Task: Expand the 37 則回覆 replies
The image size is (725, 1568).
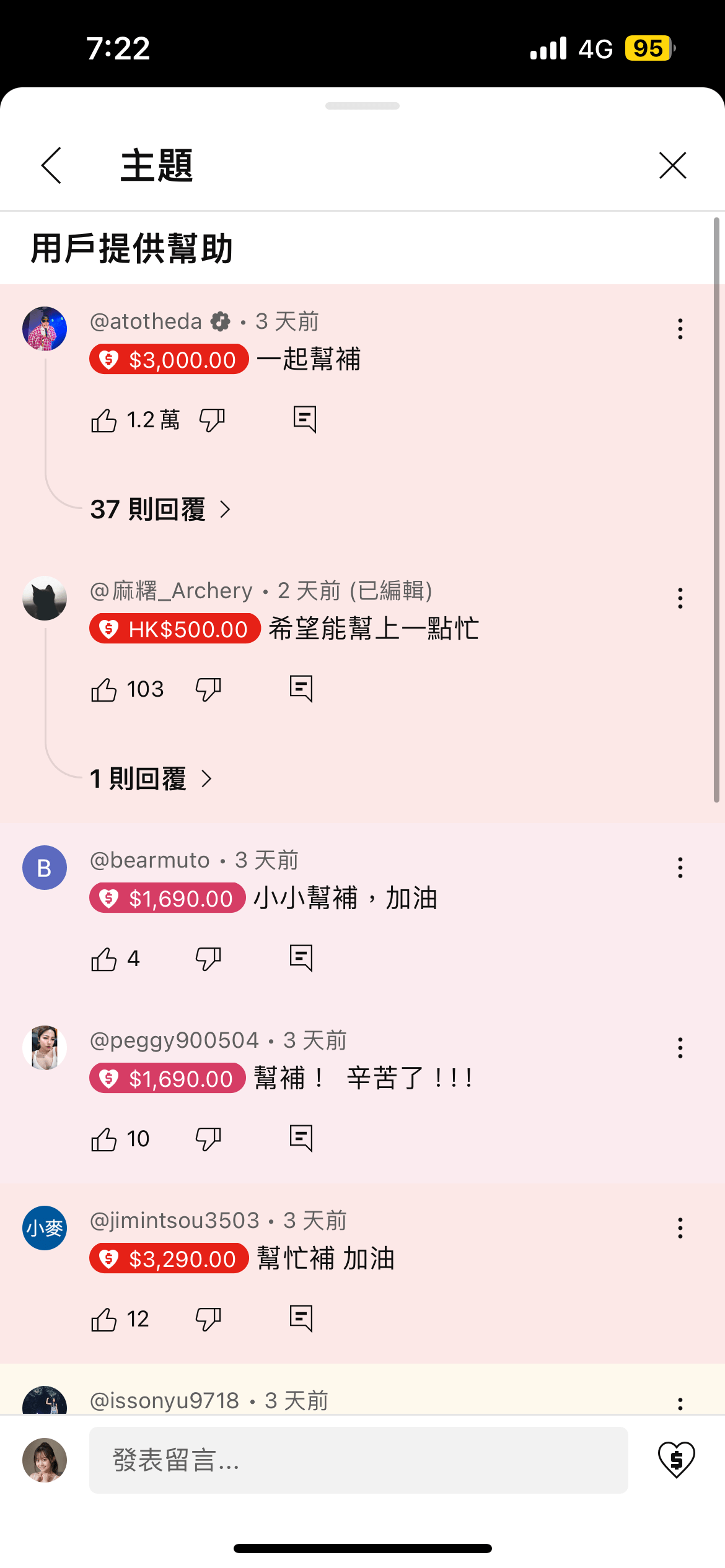Action: click(160, 510)
